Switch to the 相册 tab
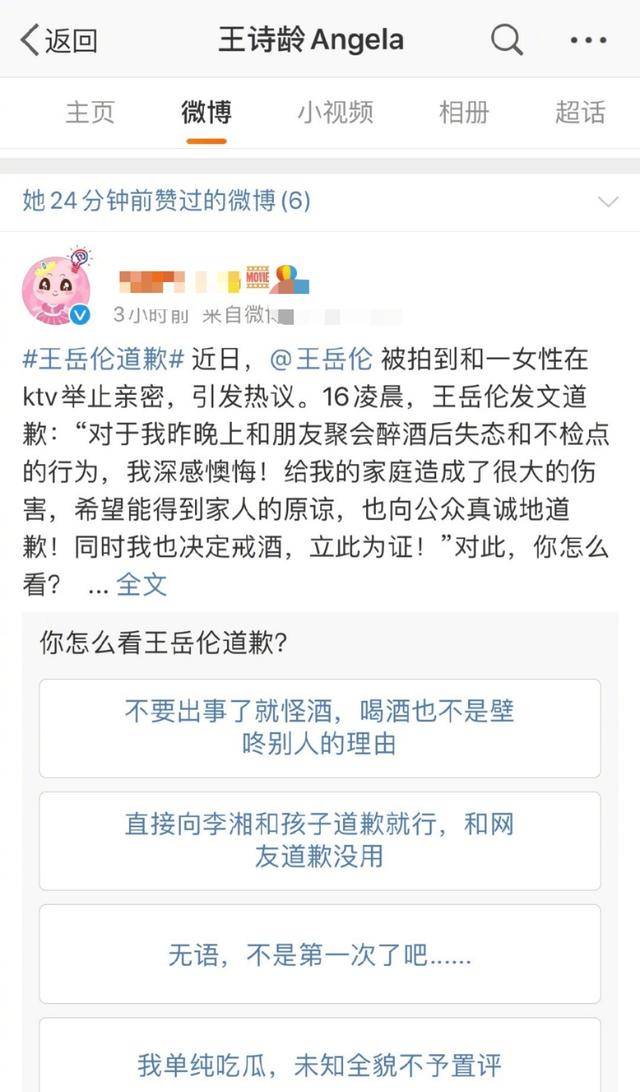 coord(464,112)
